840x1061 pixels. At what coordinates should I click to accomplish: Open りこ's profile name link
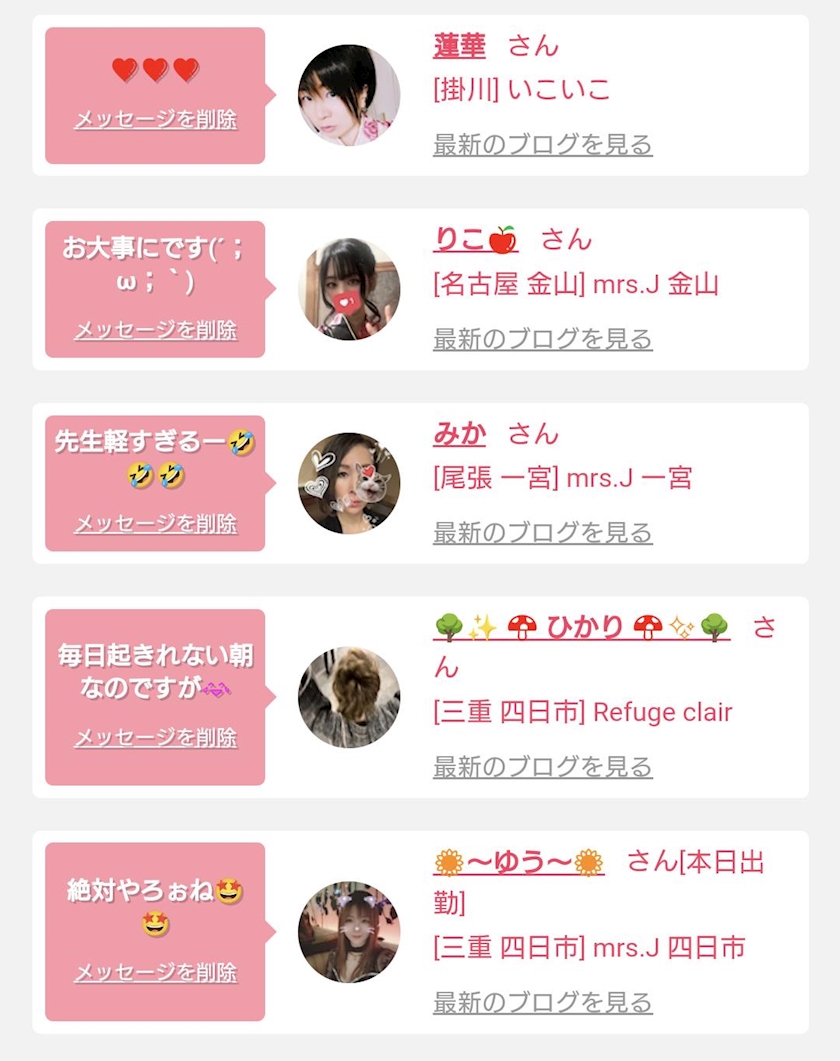pos(475,240)
